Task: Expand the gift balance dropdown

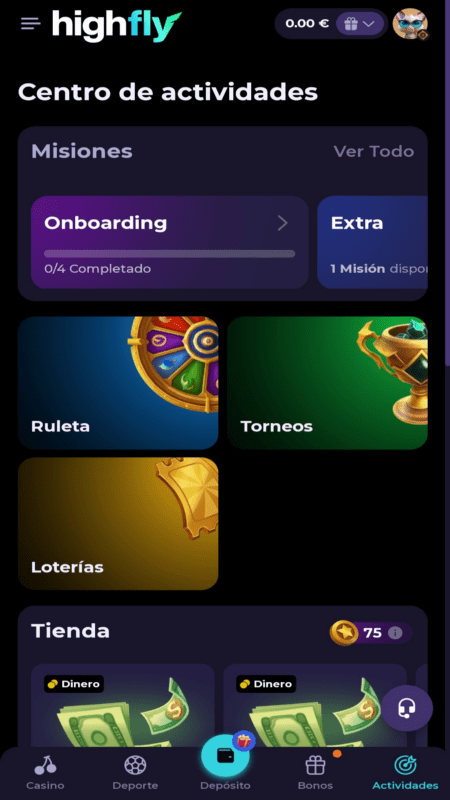Action: (x=360, y=24)
